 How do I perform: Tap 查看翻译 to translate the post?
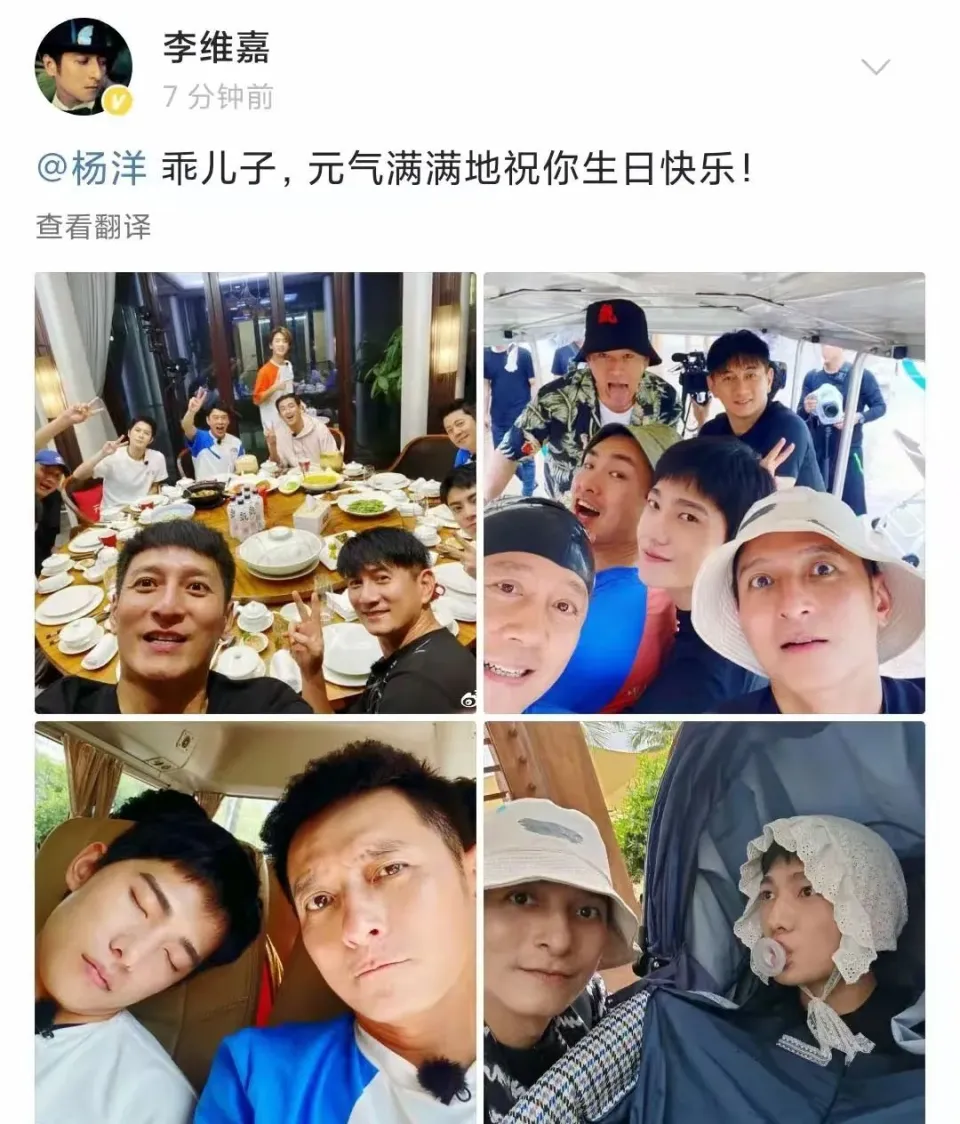(x=93, y=226)
